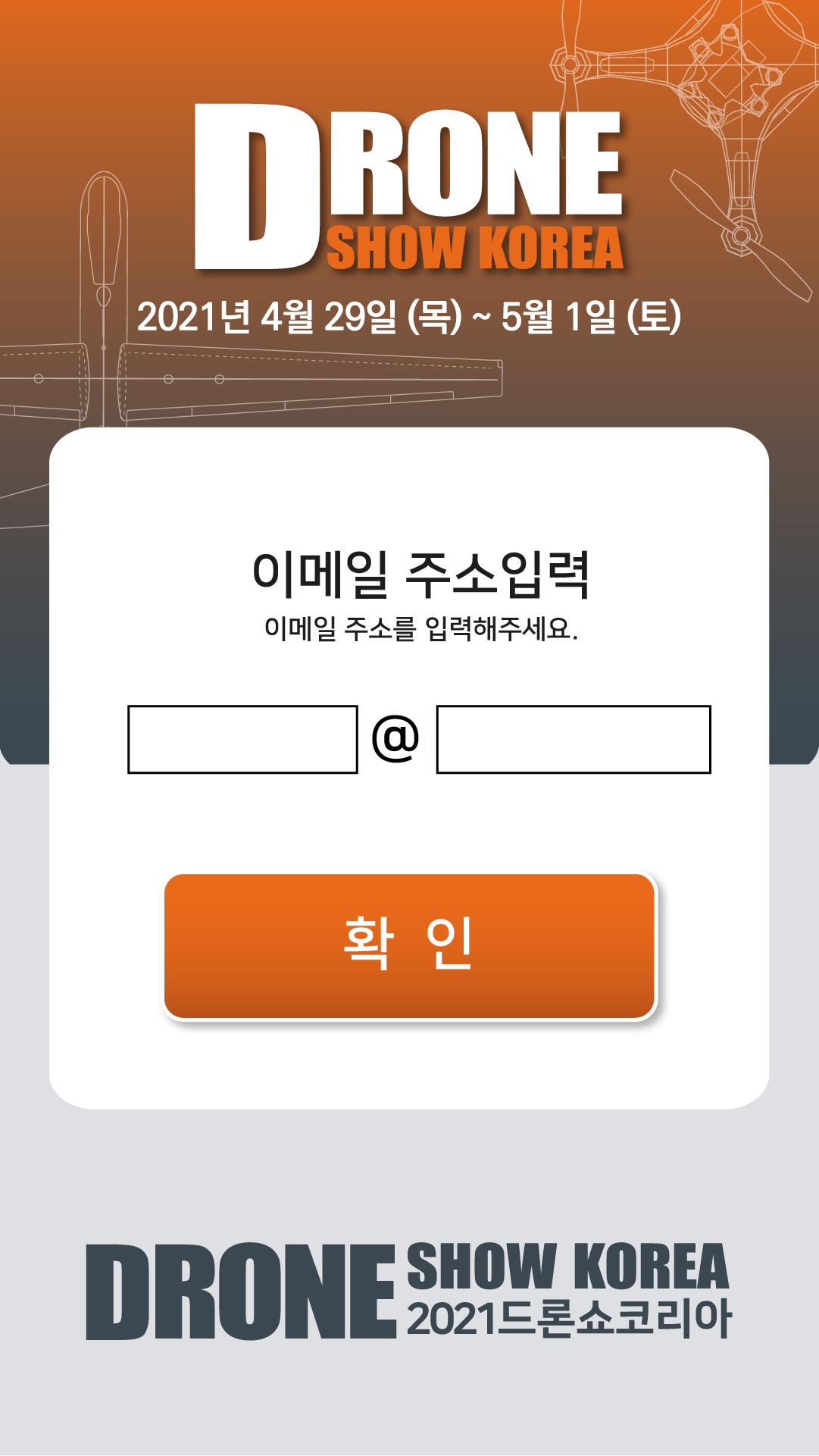Confirm with the orange 확인 button
The height and width of the screenshot is (1456, 819).
409,945
